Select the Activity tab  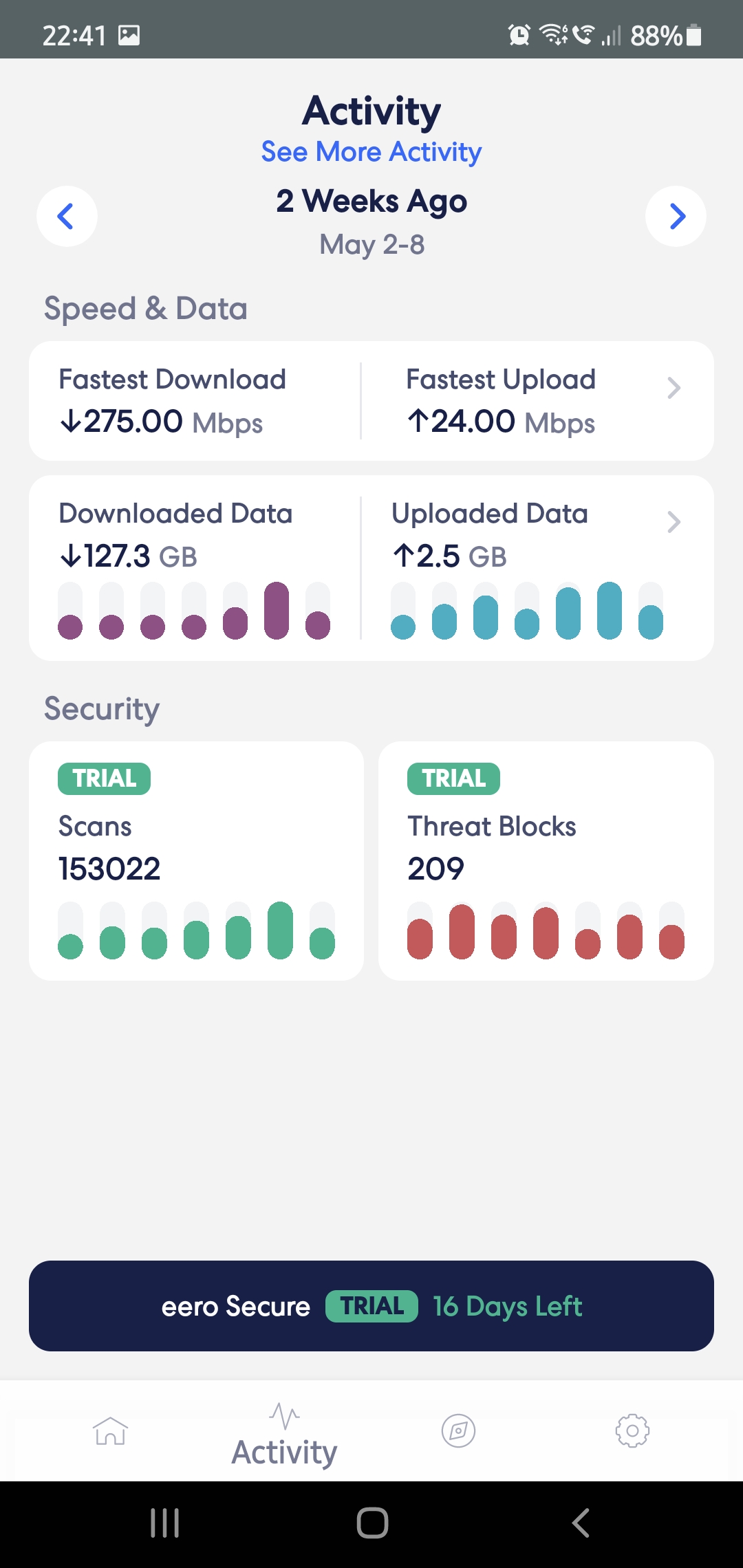pos(284,1436)
